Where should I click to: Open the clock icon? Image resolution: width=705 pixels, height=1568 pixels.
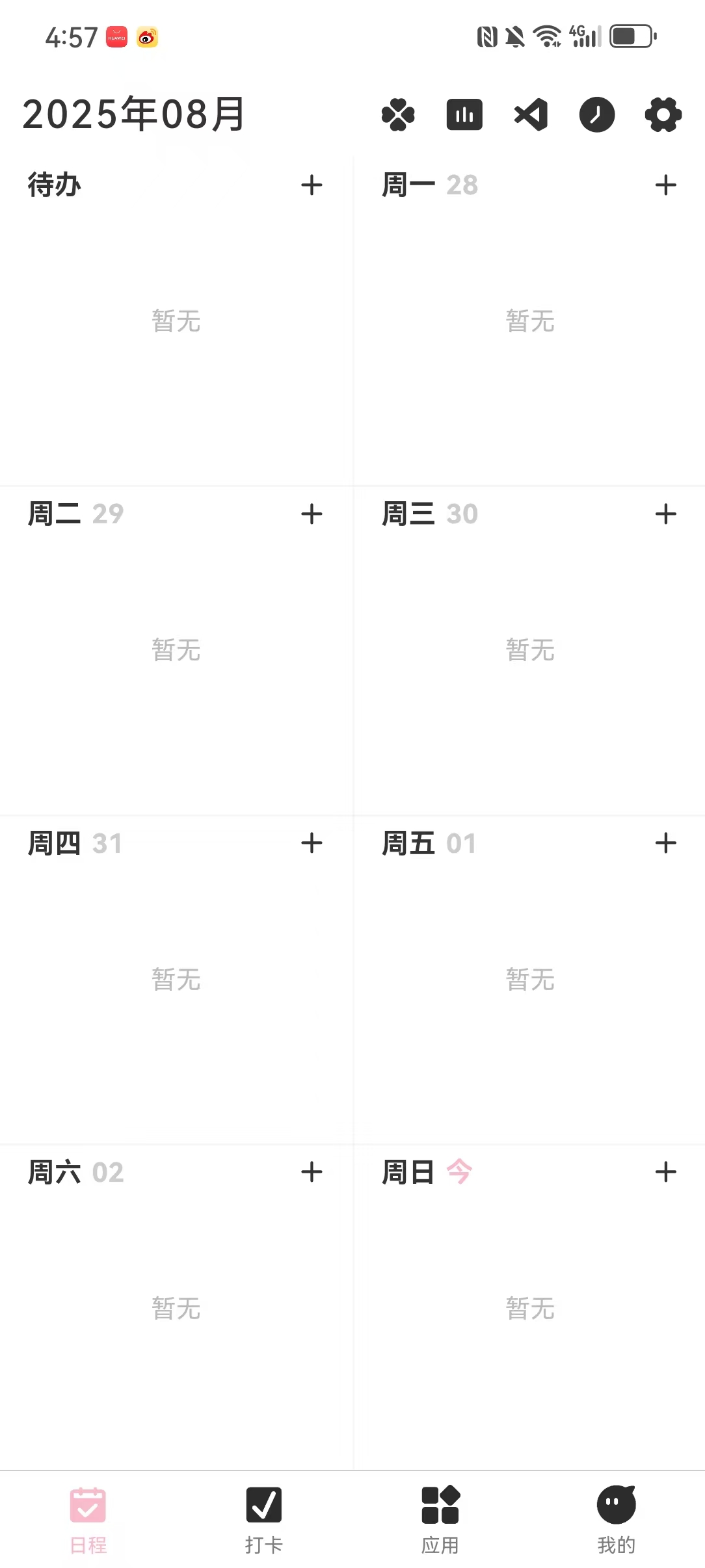[x=597, y=115]
